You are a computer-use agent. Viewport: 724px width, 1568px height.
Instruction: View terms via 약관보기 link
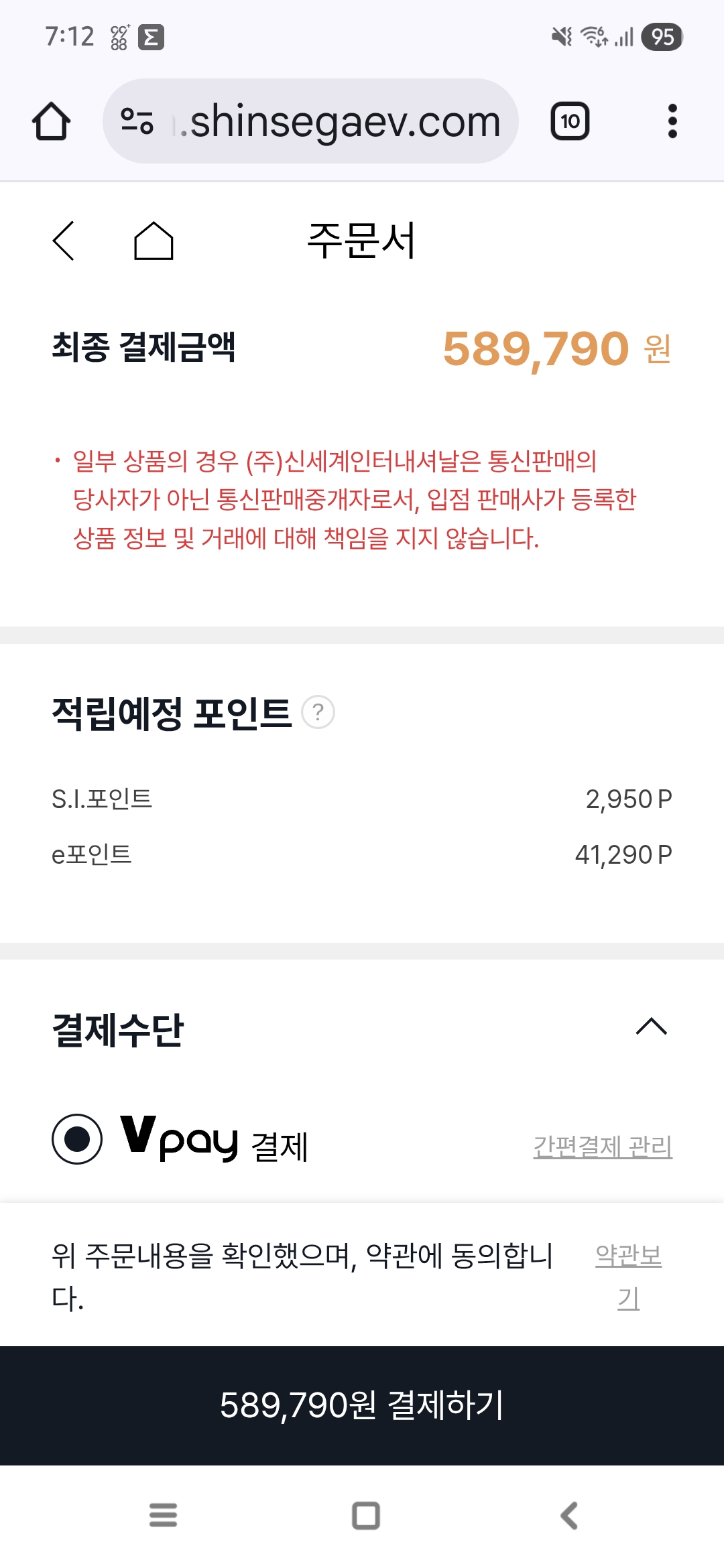click(x=628, y=1275)
